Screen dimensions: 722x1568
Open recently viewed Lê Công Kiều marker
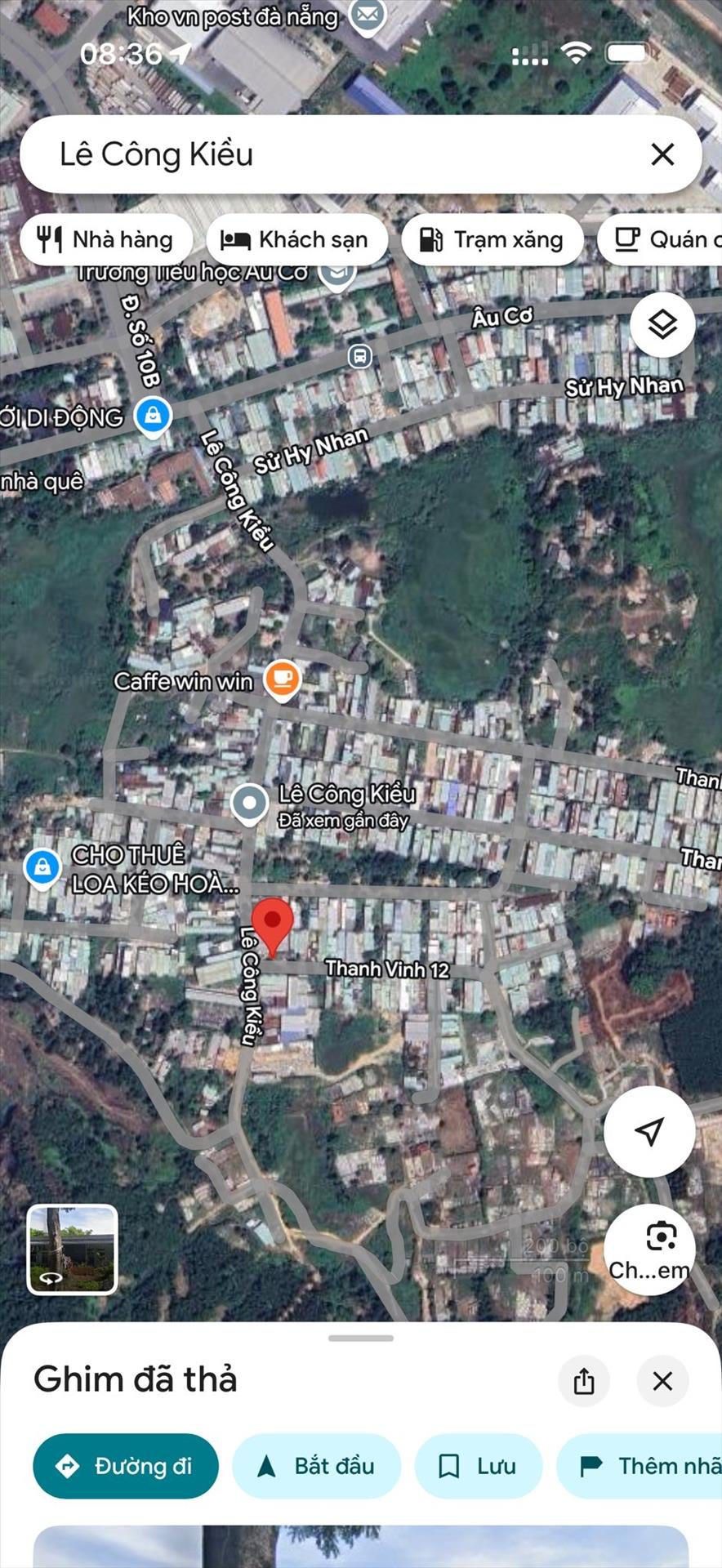249,804
